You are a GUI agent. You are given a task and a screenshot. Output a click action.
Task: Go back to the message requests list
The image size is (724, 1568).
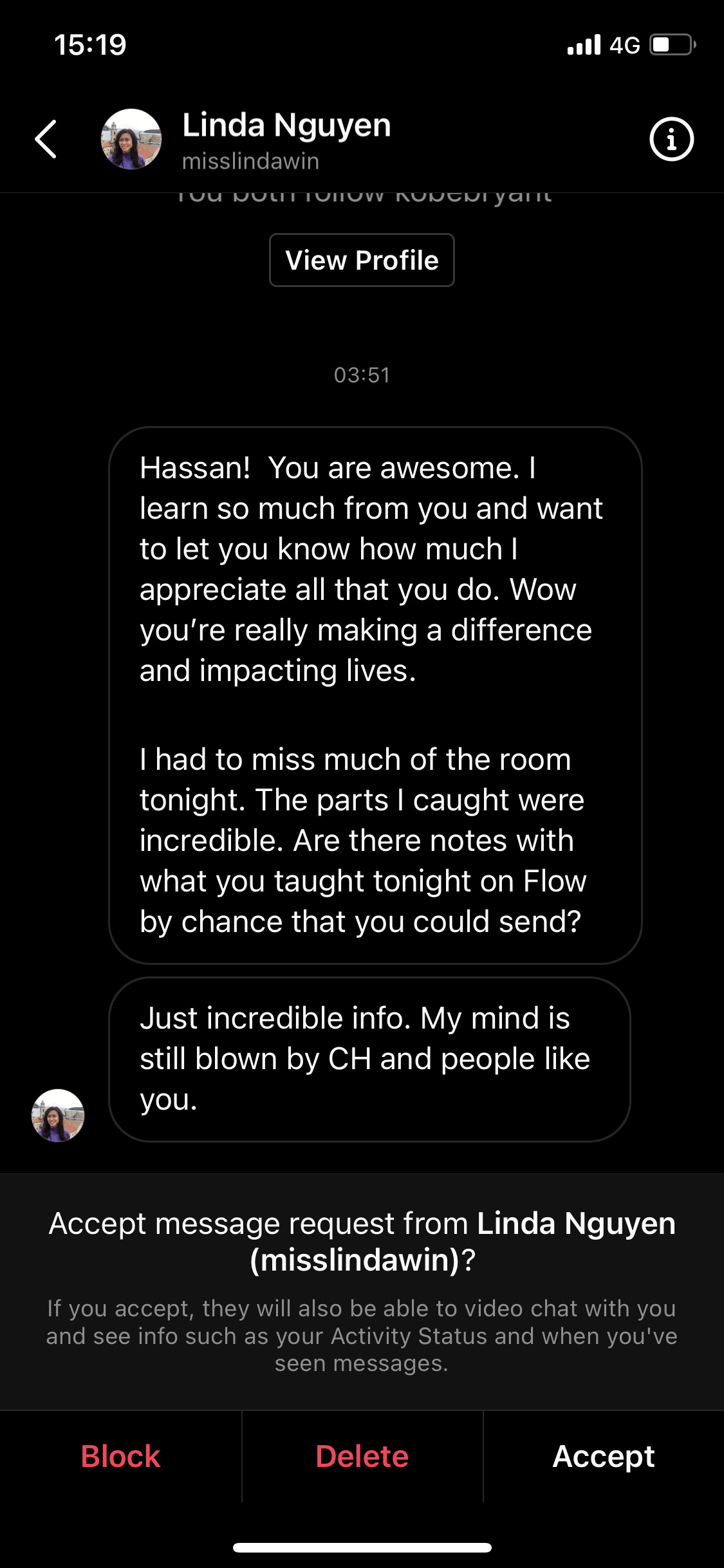point(46,139)
